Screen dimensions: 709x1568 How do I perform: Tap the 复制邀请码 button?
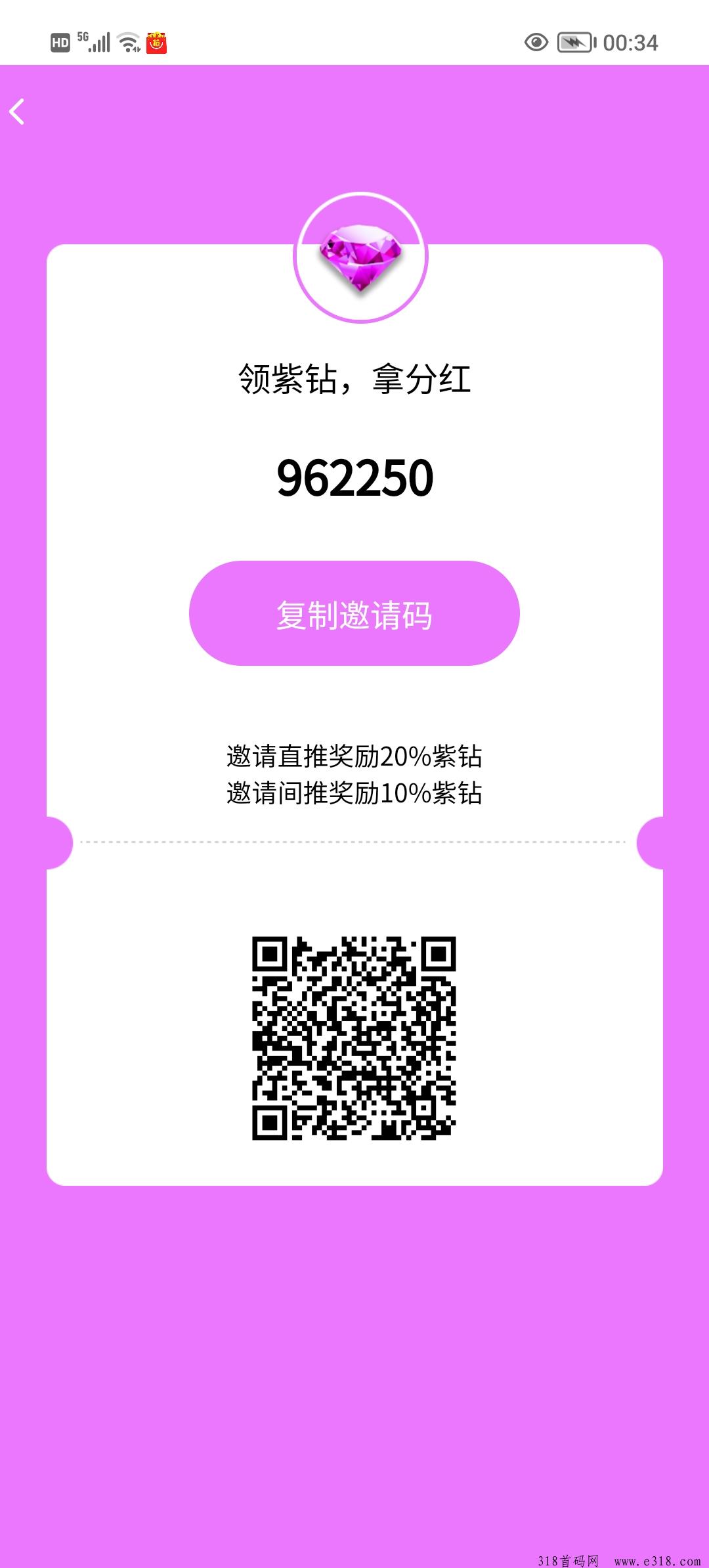tap(354, 613)
